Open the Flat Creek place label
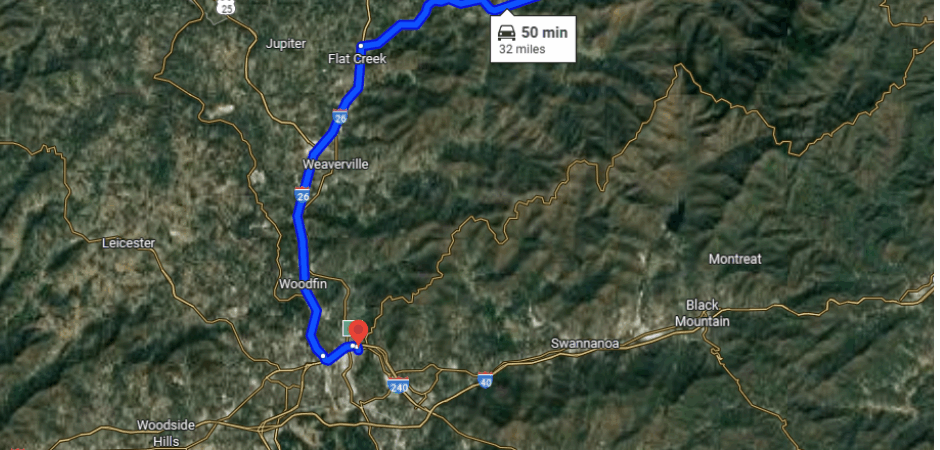 click(x=356, y=59)
